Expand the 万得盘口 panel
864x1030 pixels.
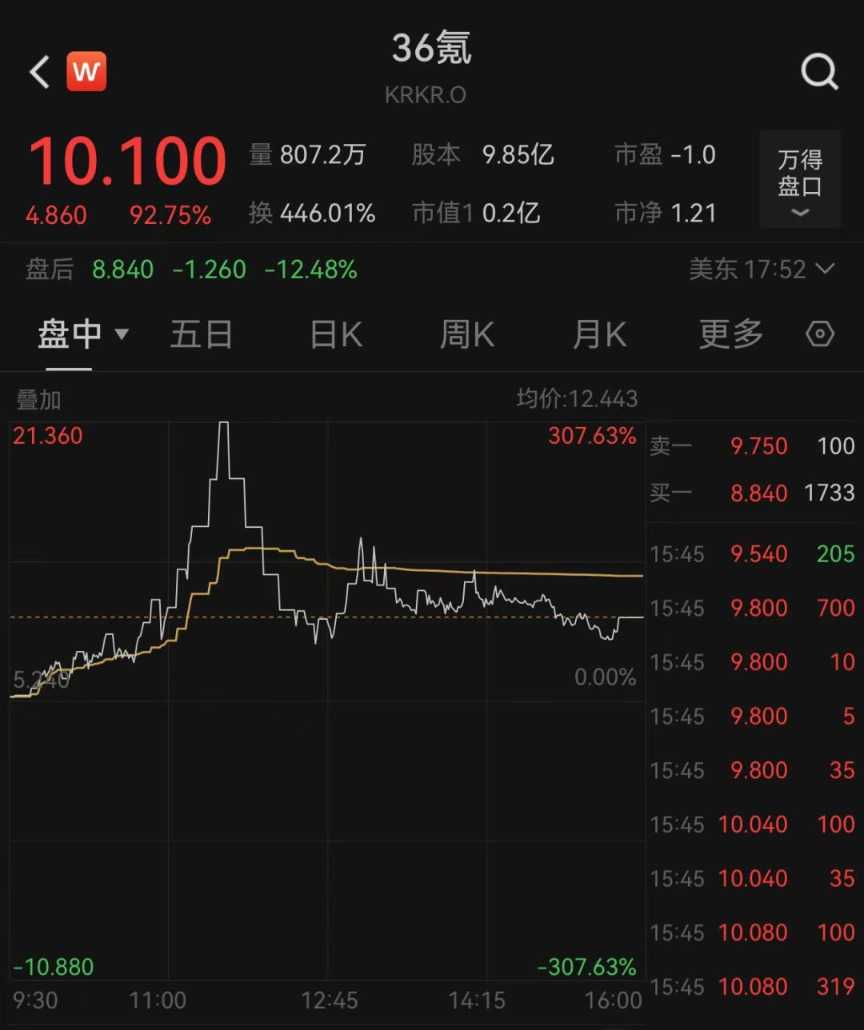800,180
